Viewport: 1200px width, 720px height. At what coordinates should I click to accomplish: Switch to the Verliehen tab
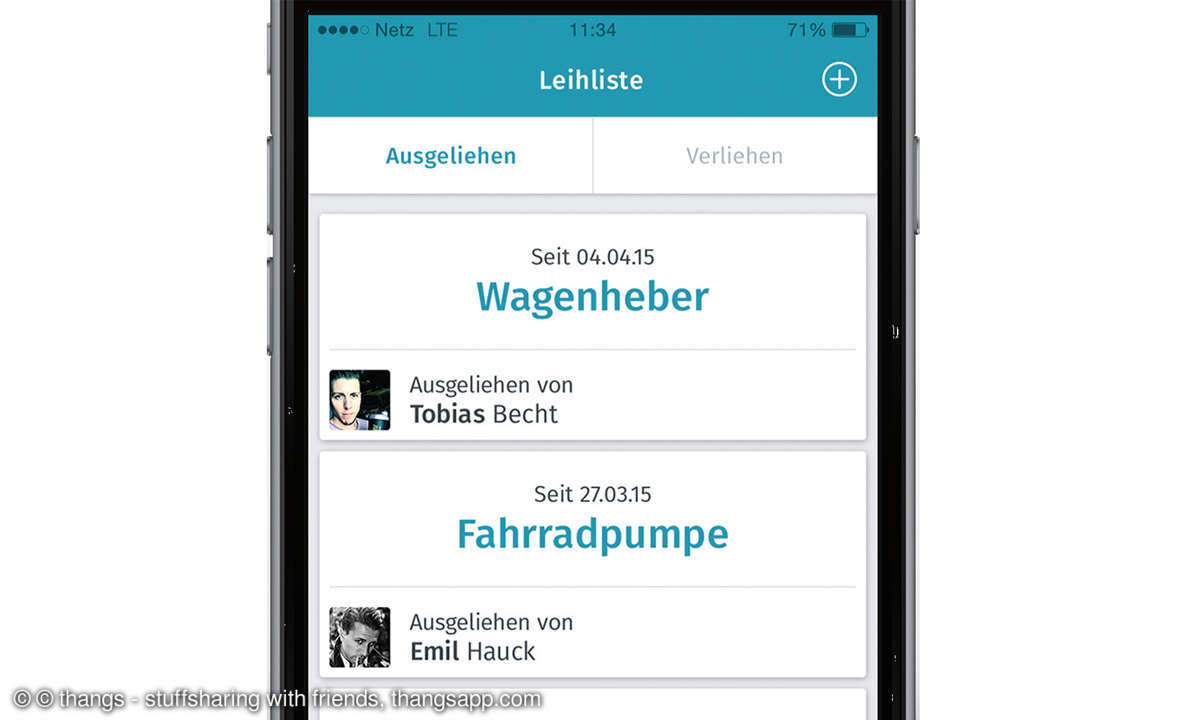pos(734,156)
